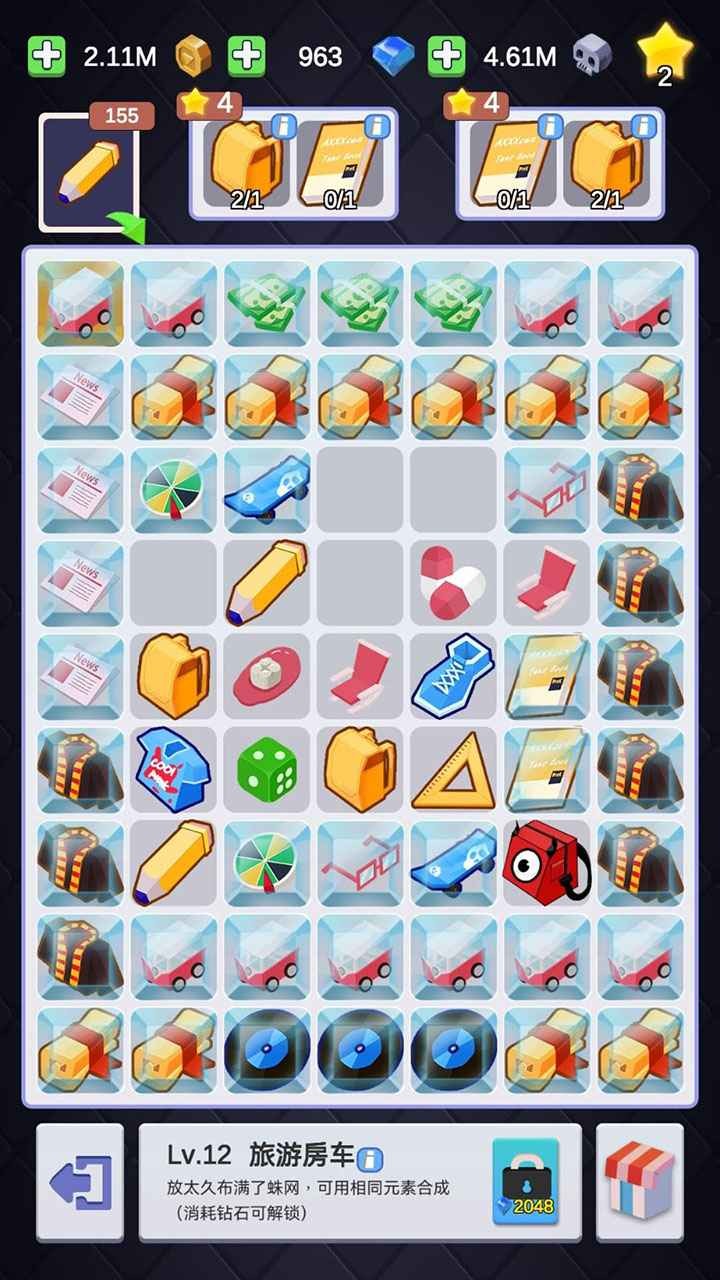
Task: Add more skull currency with plus button
Action: (446, 55)
